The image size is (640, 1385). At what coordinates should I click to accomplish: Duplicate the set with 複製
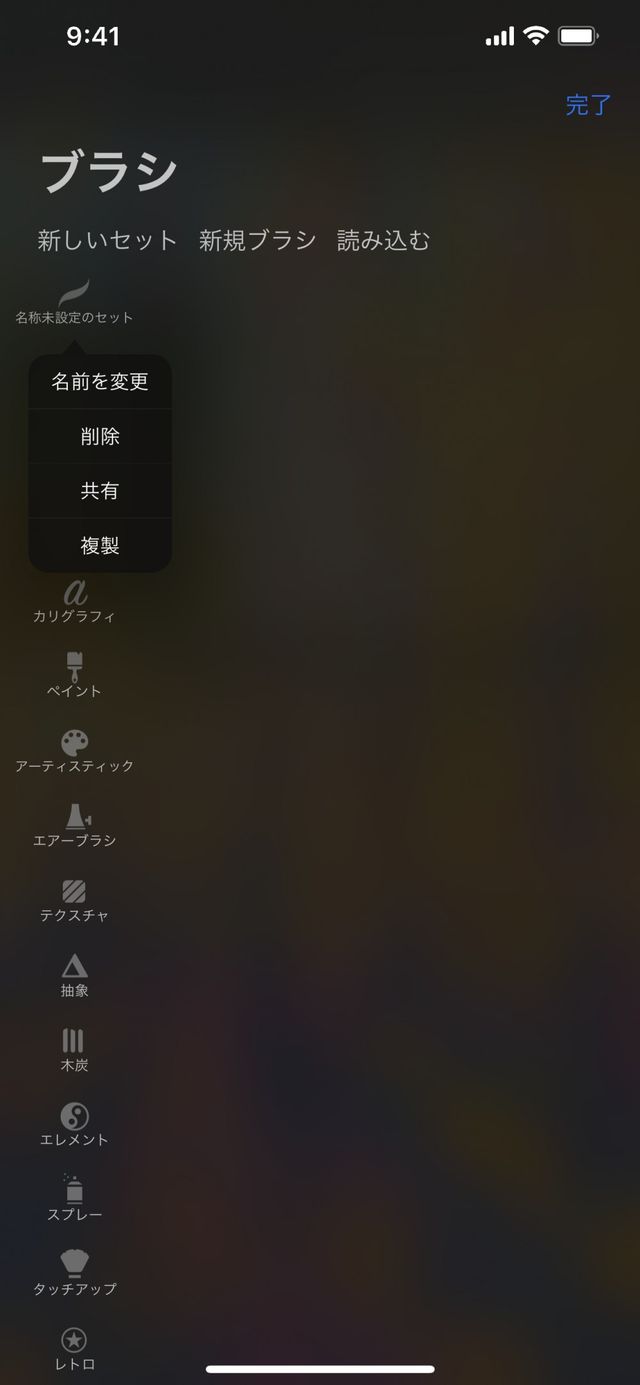point(100,546)
